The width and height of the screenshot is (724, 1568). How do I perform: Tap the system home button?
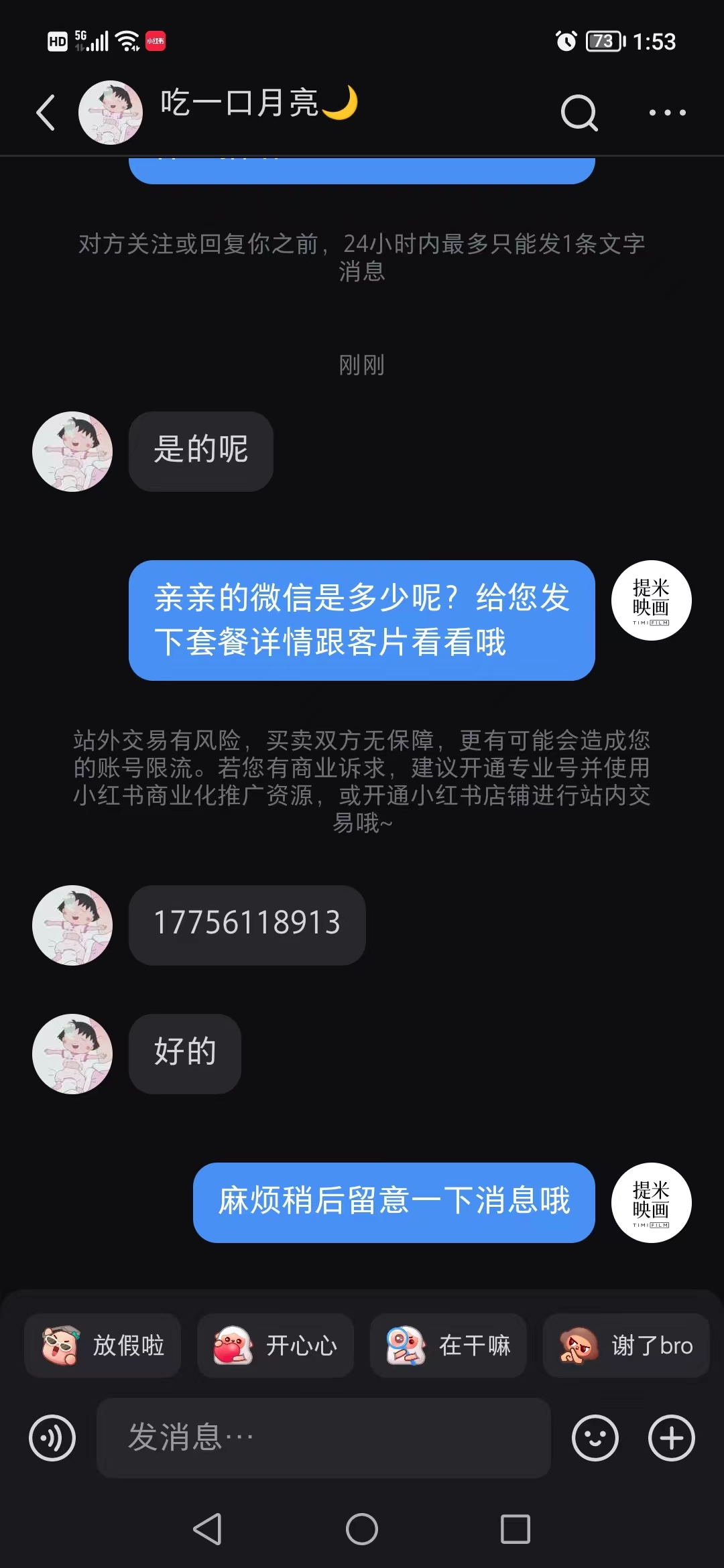click(362, 1529)
